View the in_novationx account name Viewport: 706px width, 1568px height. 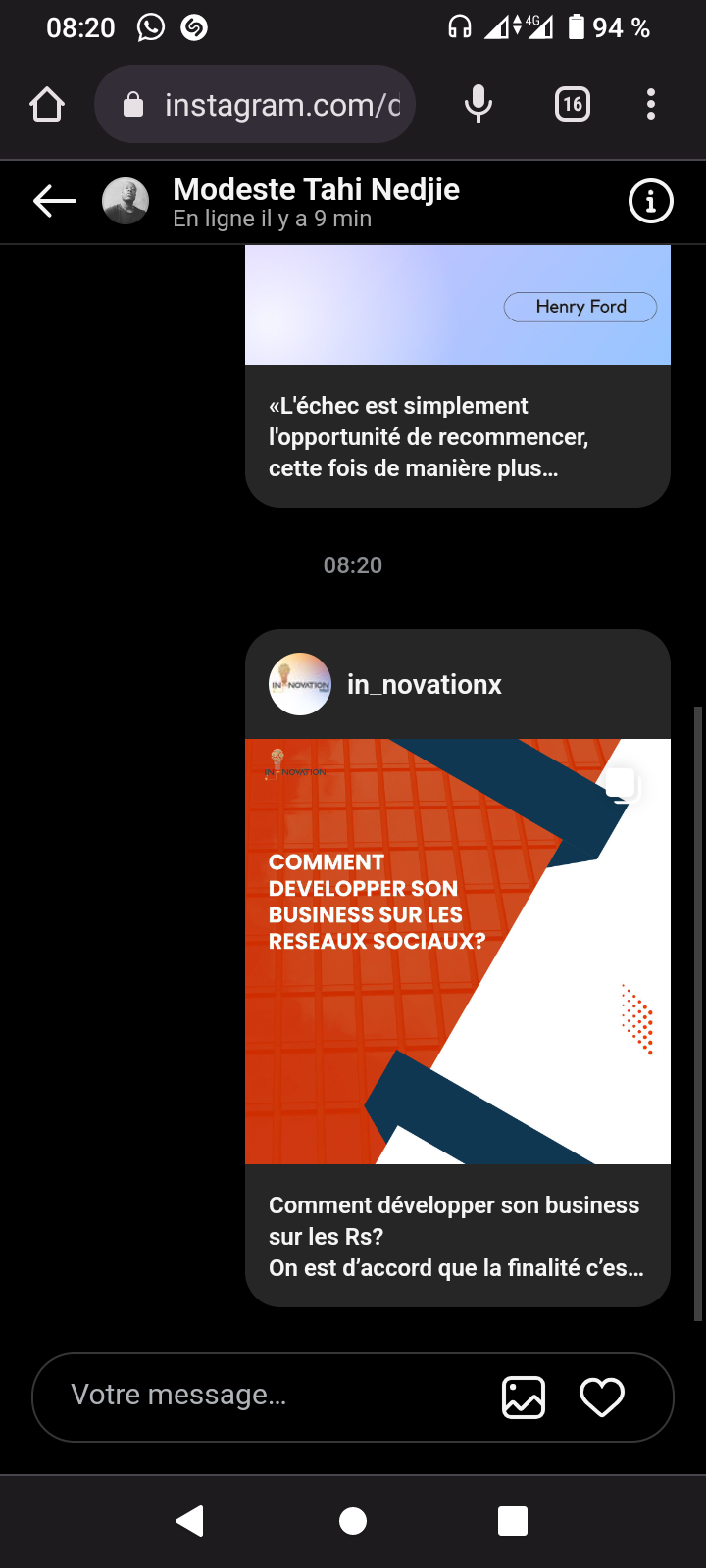(x=424, y=684)
